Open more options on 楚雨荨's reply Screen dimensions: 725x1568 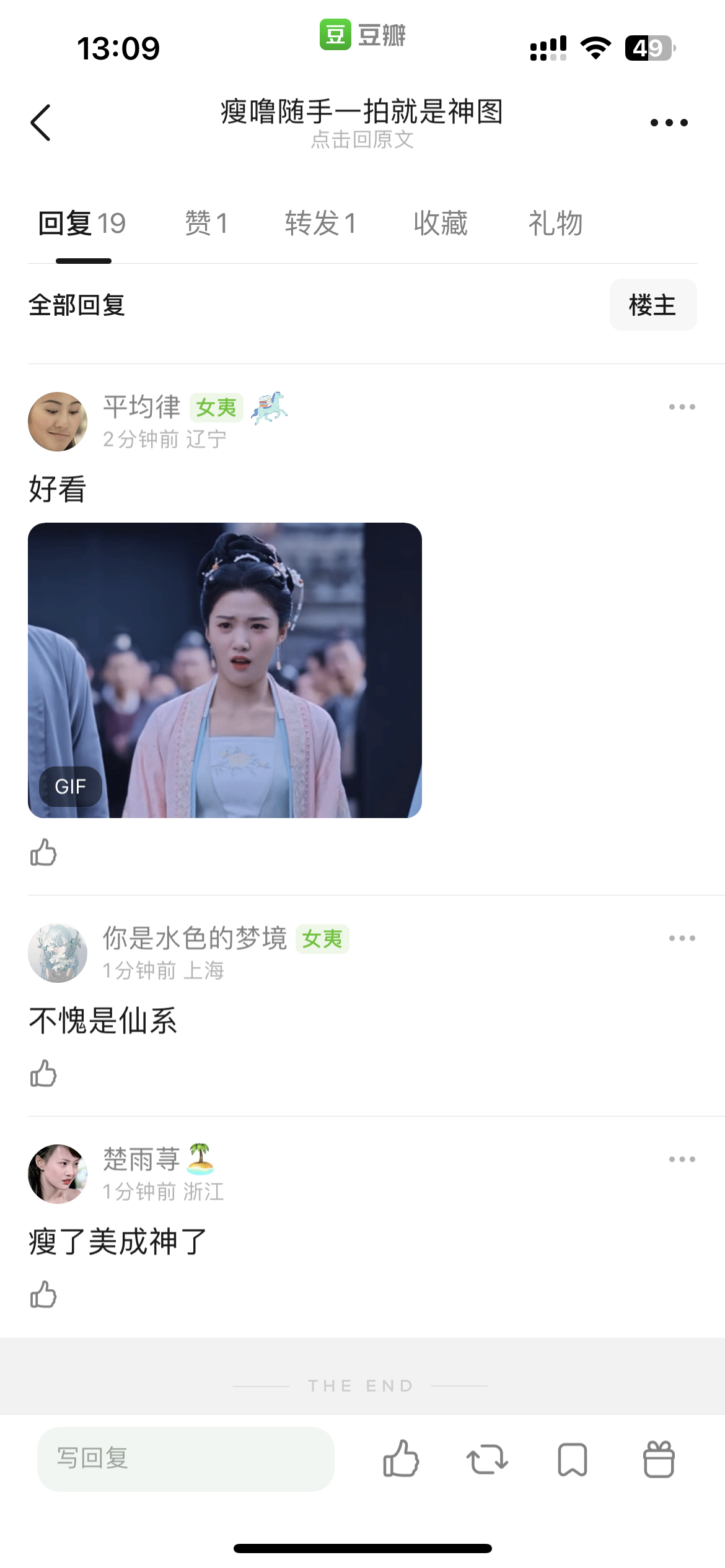click(682, 1159)
